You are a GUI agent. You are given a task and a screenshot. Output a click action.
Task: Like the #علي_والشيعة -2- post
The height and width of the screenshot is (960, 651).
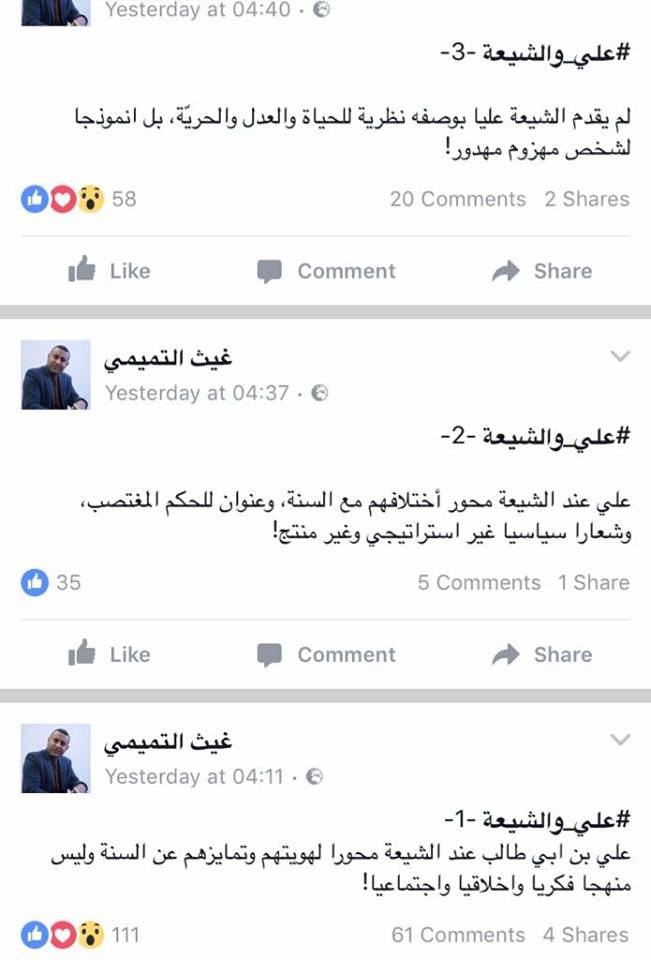[109, 655]
